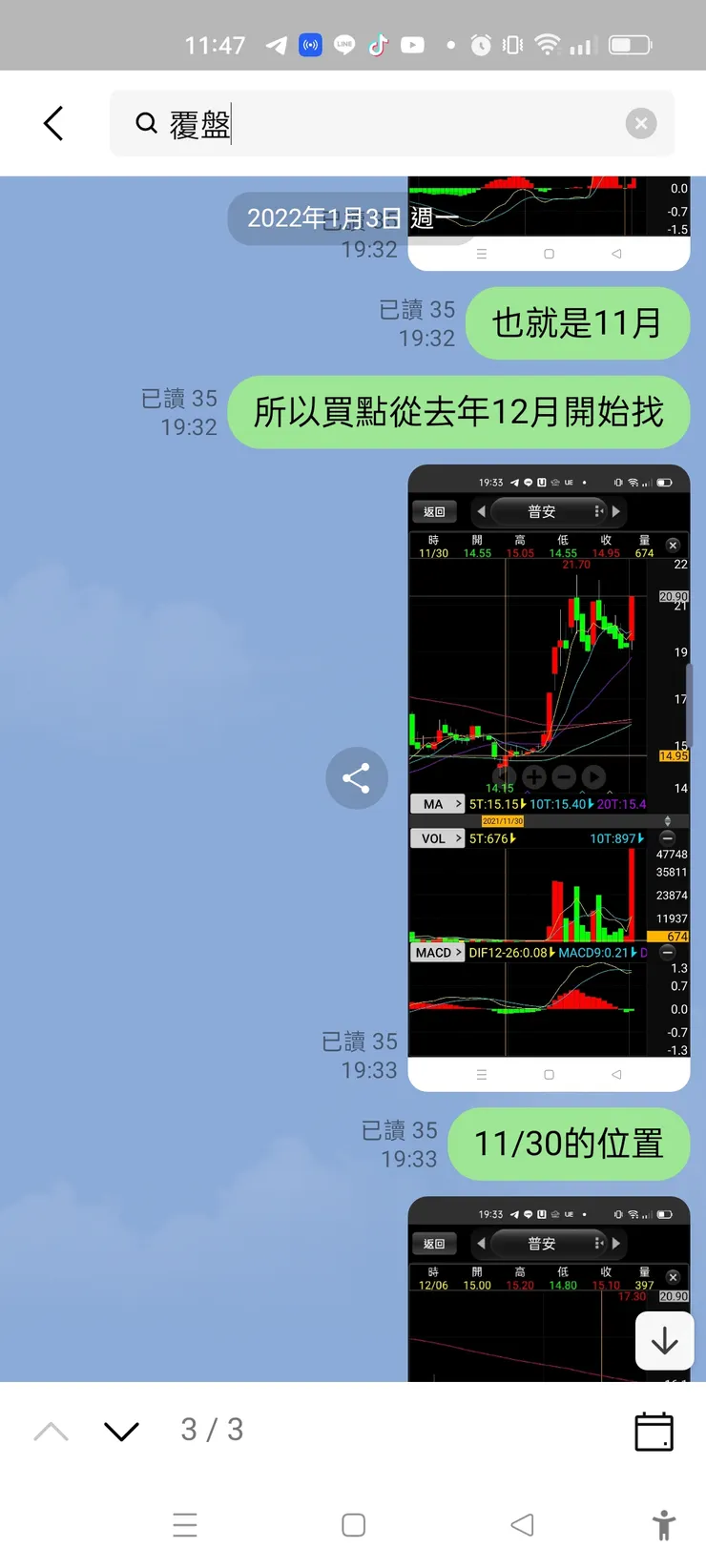Tap the play arrow control on the chart toolbar

click(x=592, y=777)
